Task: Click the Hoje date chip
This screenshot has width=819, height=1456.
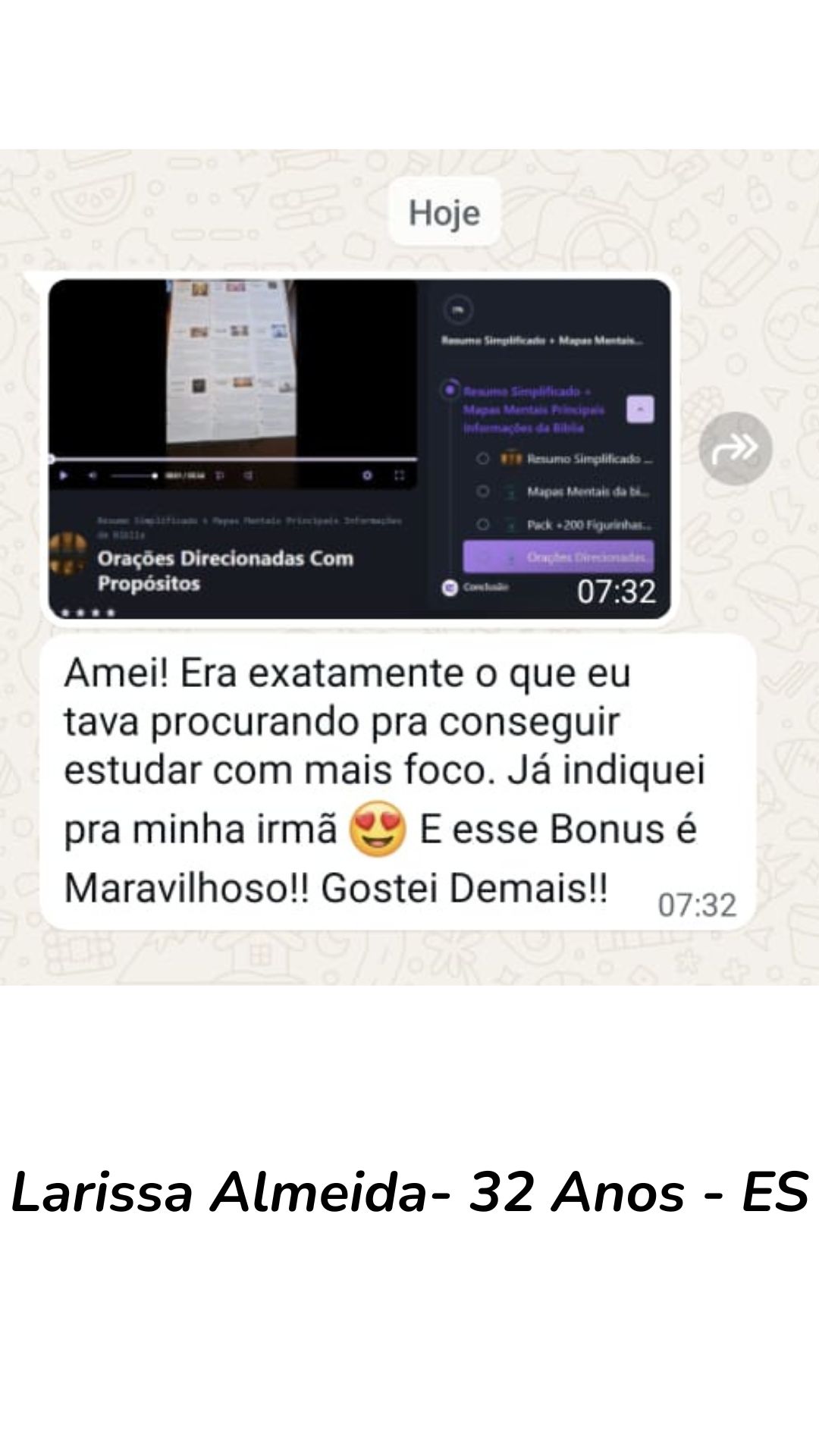Action: click(x=444, y=213)
